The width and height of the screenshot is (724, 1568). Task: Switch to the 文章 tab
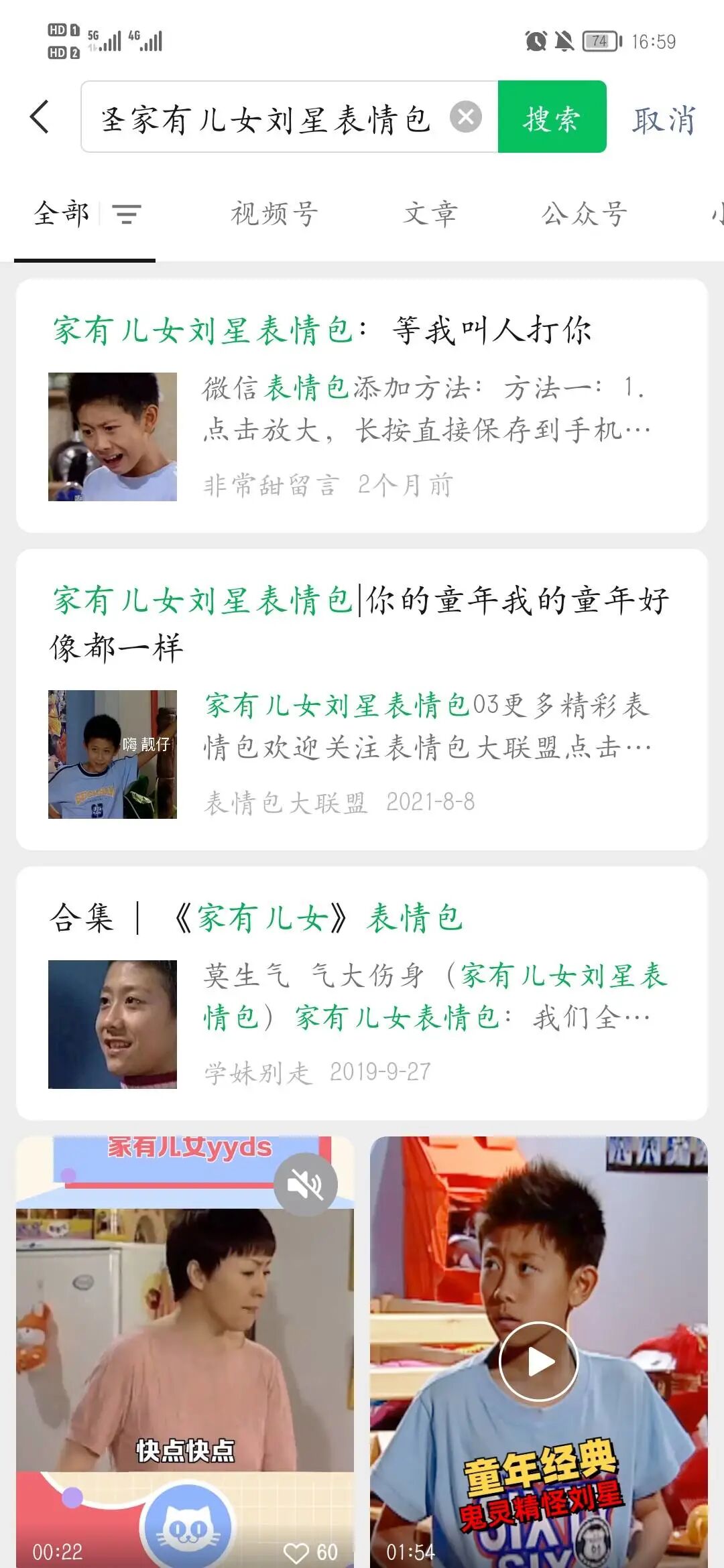[x=430, y=214]
